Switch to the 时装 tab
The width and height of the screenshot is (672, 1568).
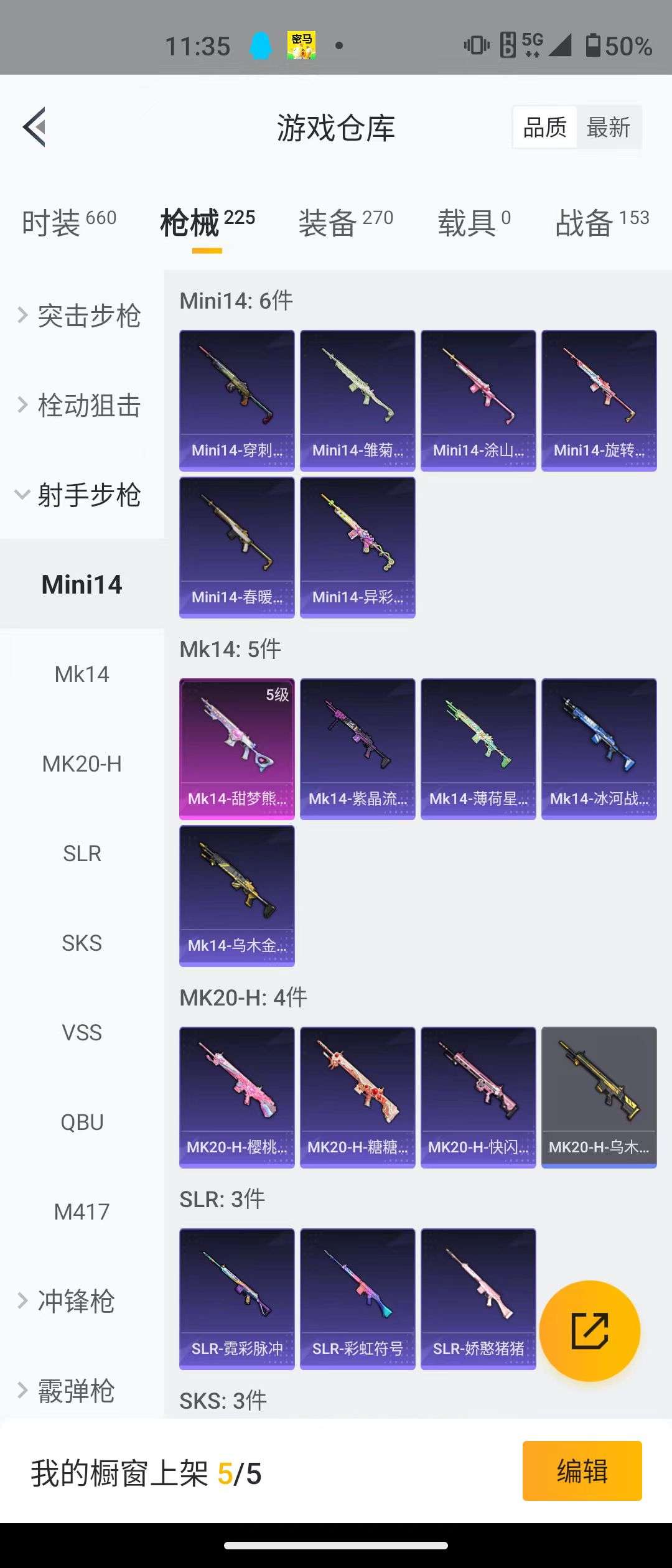pos(68,223)
